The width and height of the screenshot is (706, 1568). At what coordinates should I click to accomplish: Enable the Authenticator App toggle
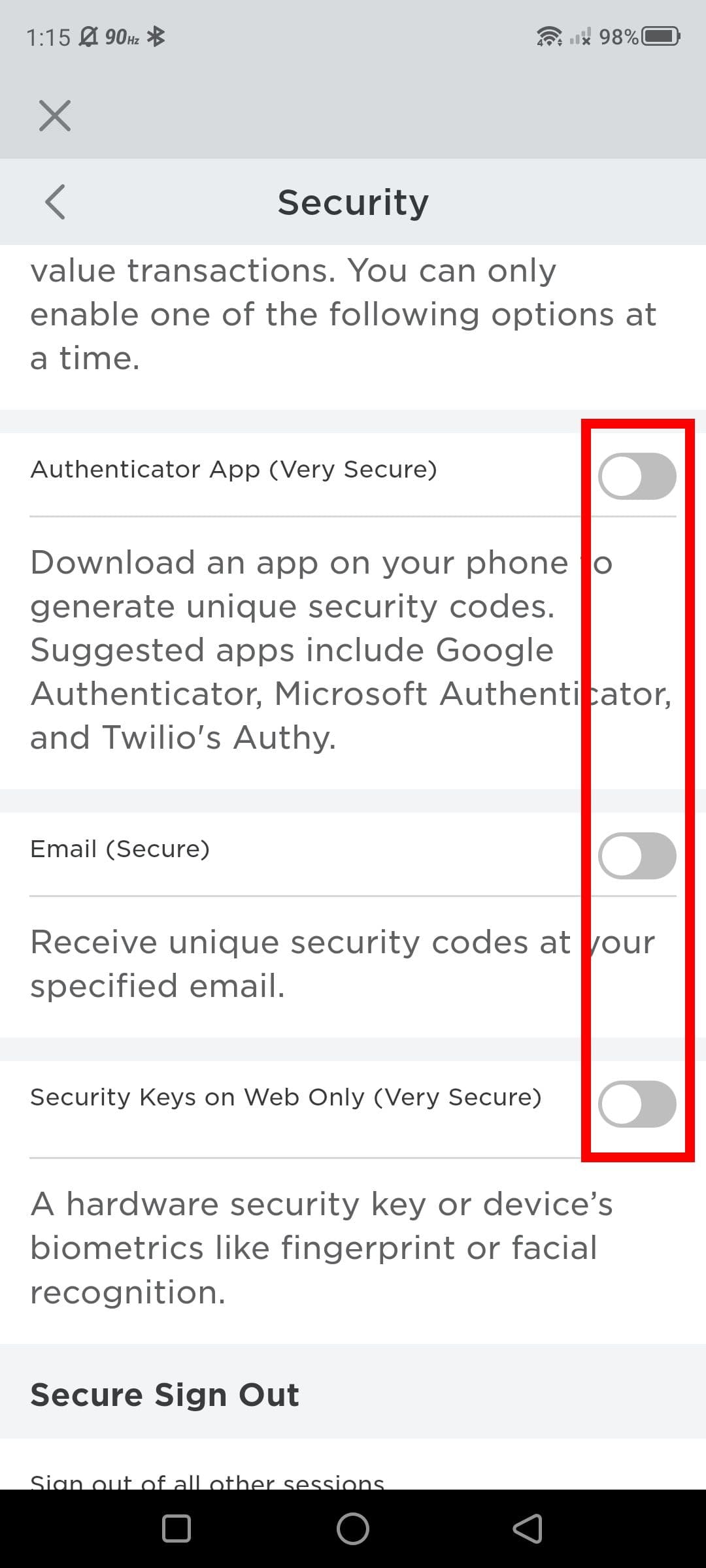[x=637, y=476]
